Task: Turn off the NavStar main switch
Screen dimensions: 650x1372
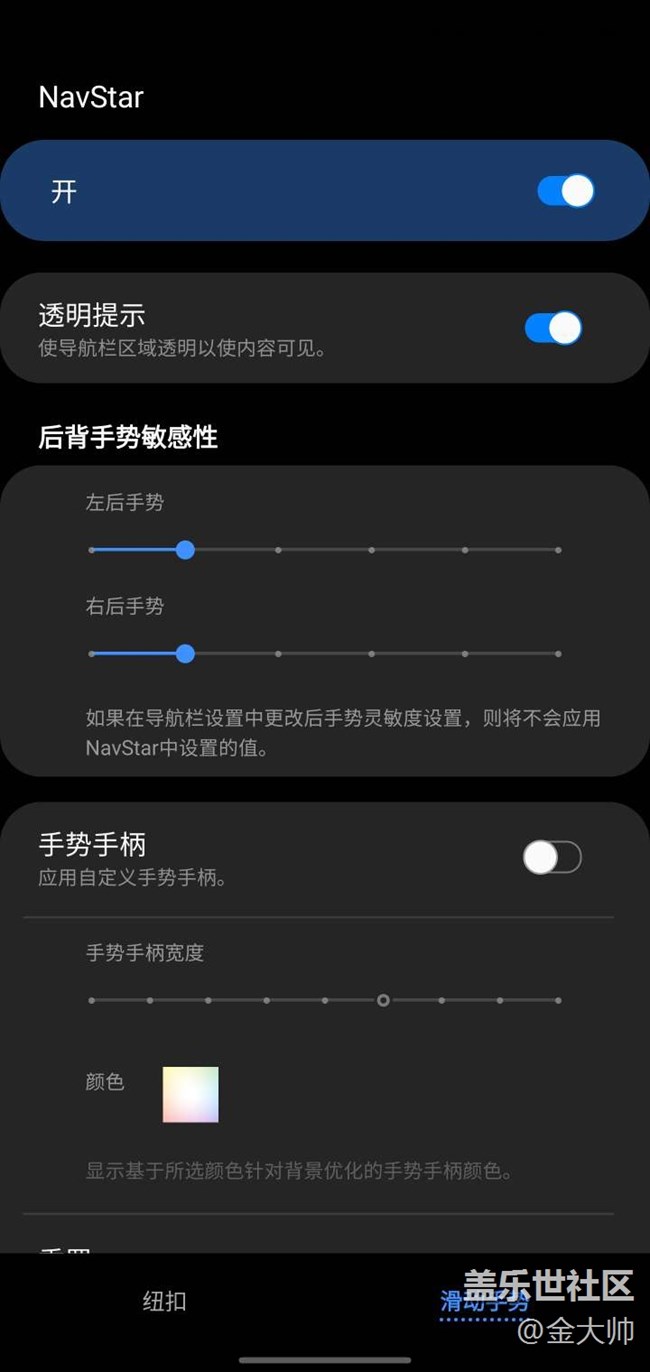Action: point(565,191)
